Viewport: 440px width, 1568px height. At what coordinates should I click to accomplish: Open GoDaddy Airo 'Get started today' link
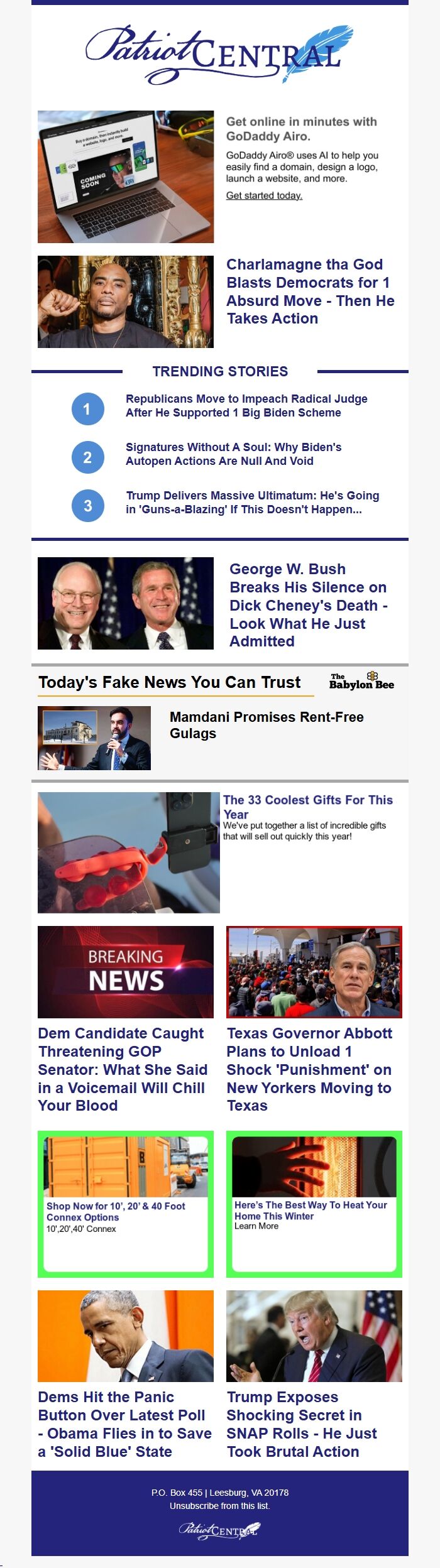pyautogui.click(x=264, y=195)
